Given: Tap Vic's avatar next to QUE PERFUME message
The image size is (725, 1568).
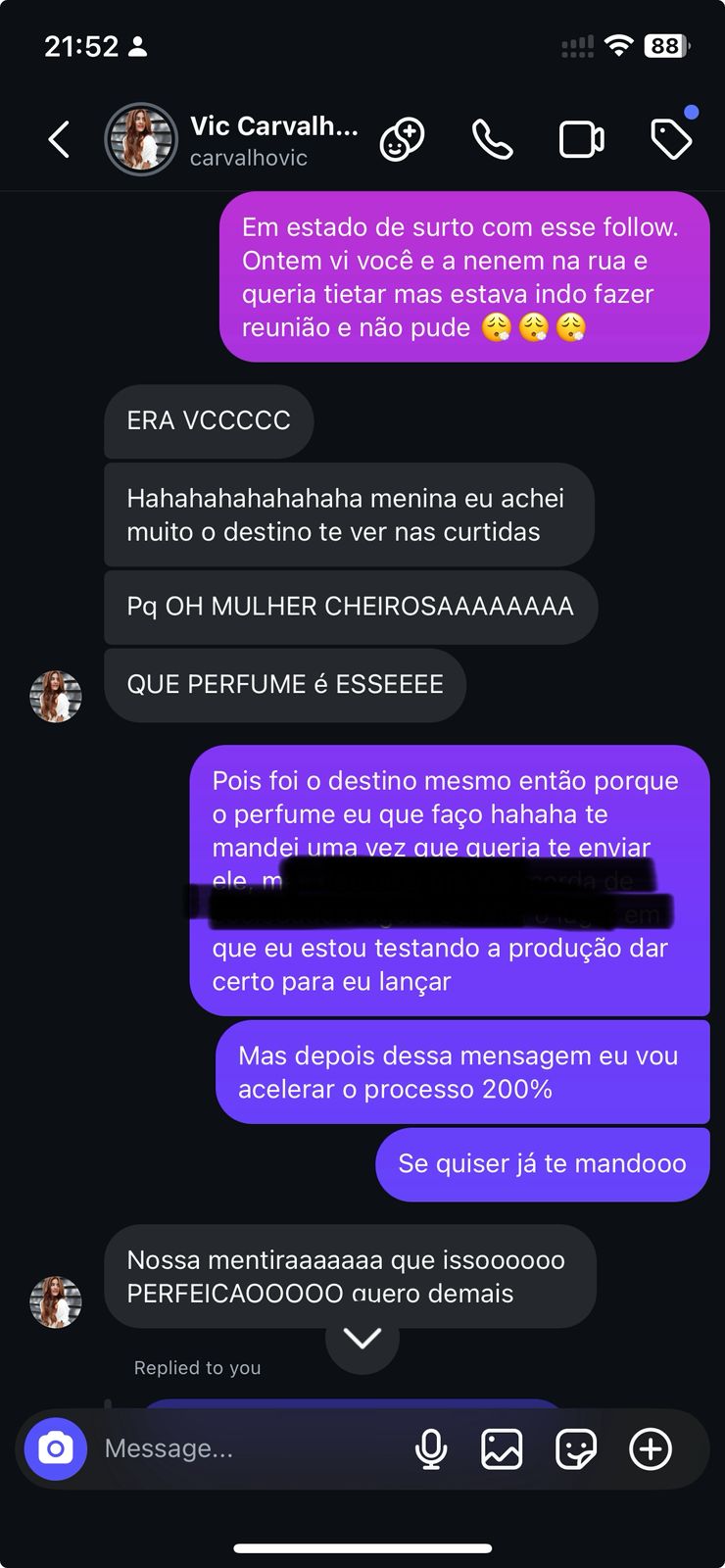Looking at the screenshot, I should tap(56, 697).
